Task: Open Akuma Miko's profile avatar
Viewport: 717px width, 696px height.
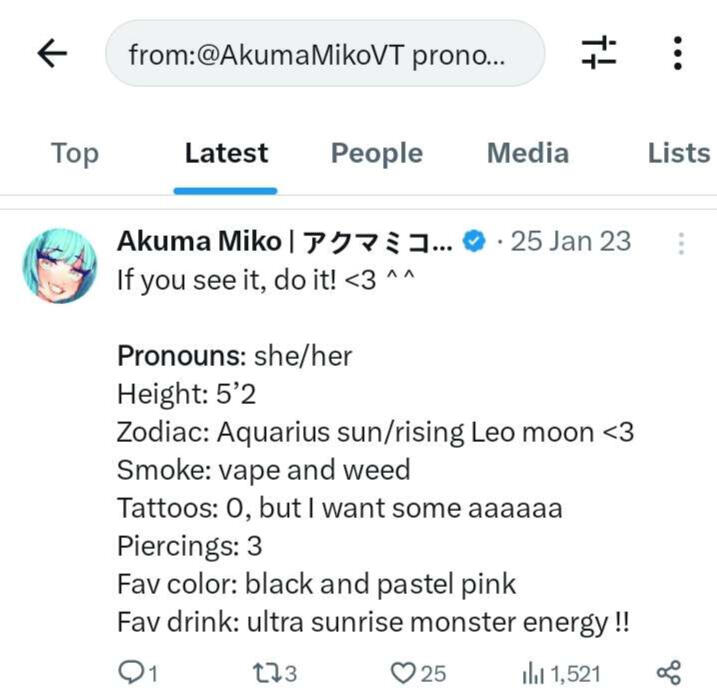Action: pos(59,265)
